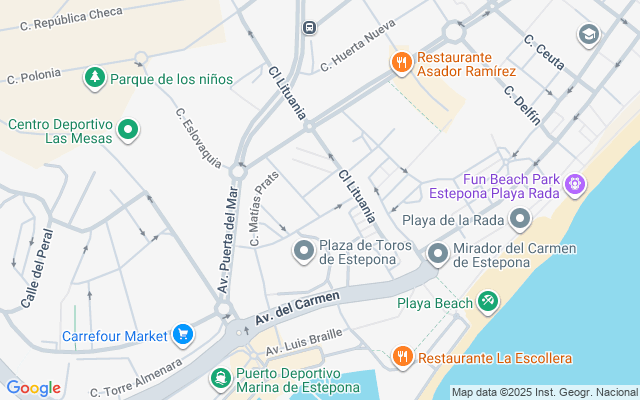Select the Playa Beach pin
Image resolution: width=640 pixels, height=400 pixels.
[487, 300]
